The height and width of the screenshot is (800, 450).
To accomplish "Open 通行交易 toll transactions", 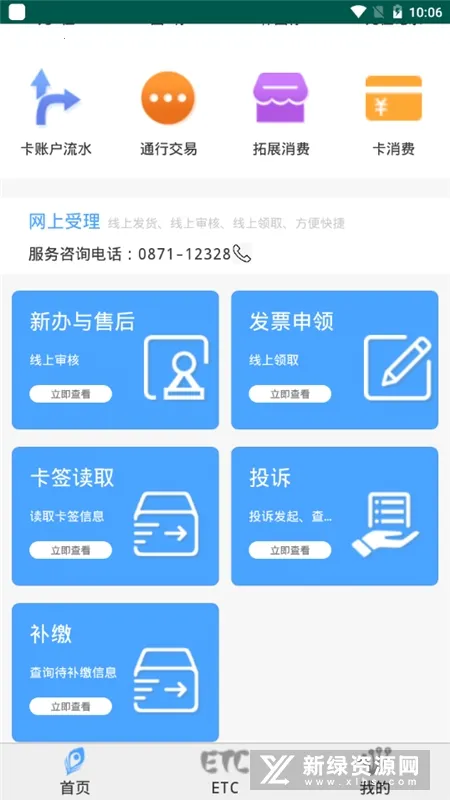I will tap(168, 113).
